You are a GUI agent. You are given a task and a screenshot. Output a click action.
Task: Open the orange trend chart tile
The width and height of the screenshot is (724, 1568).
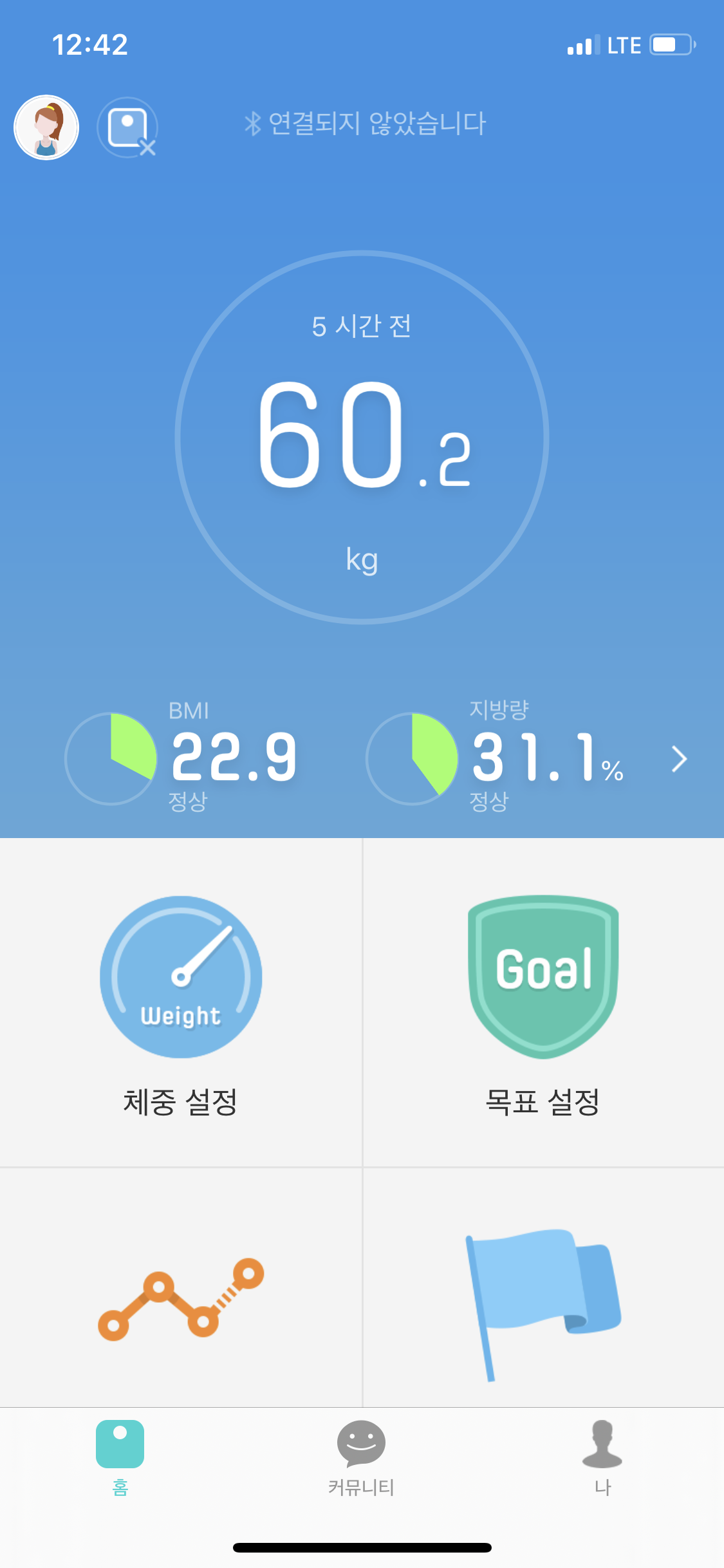181,1288
